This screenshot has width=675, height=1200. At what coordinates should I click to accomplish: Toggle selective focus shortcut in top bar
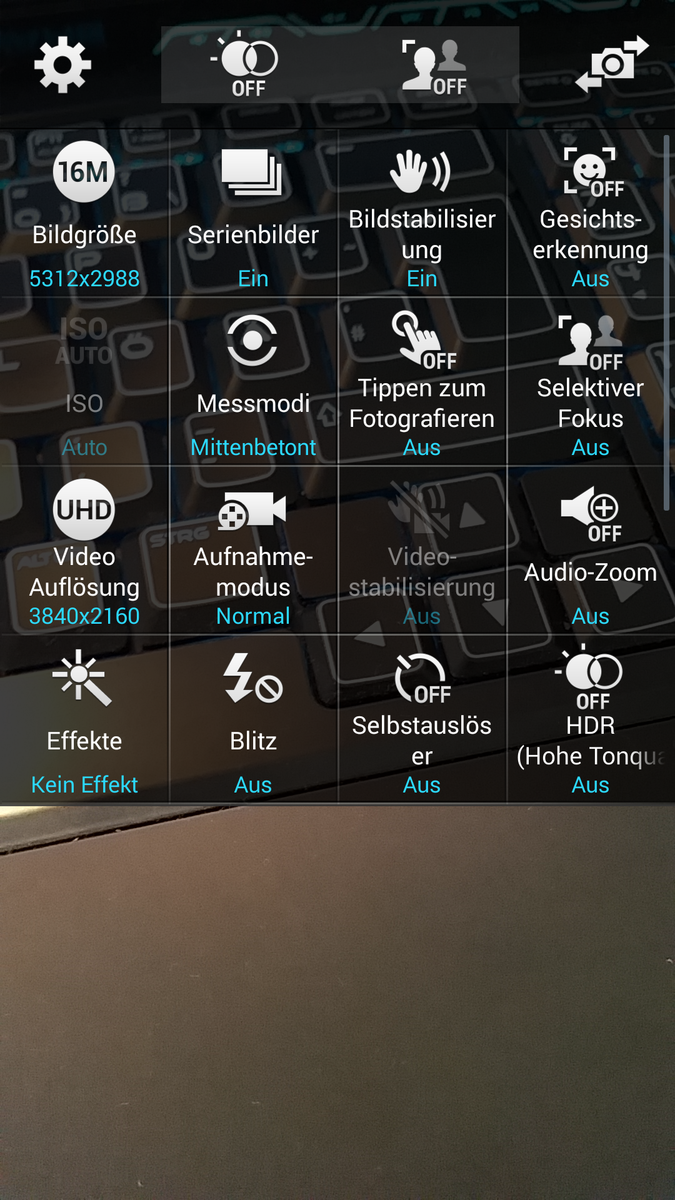[433, 66]
